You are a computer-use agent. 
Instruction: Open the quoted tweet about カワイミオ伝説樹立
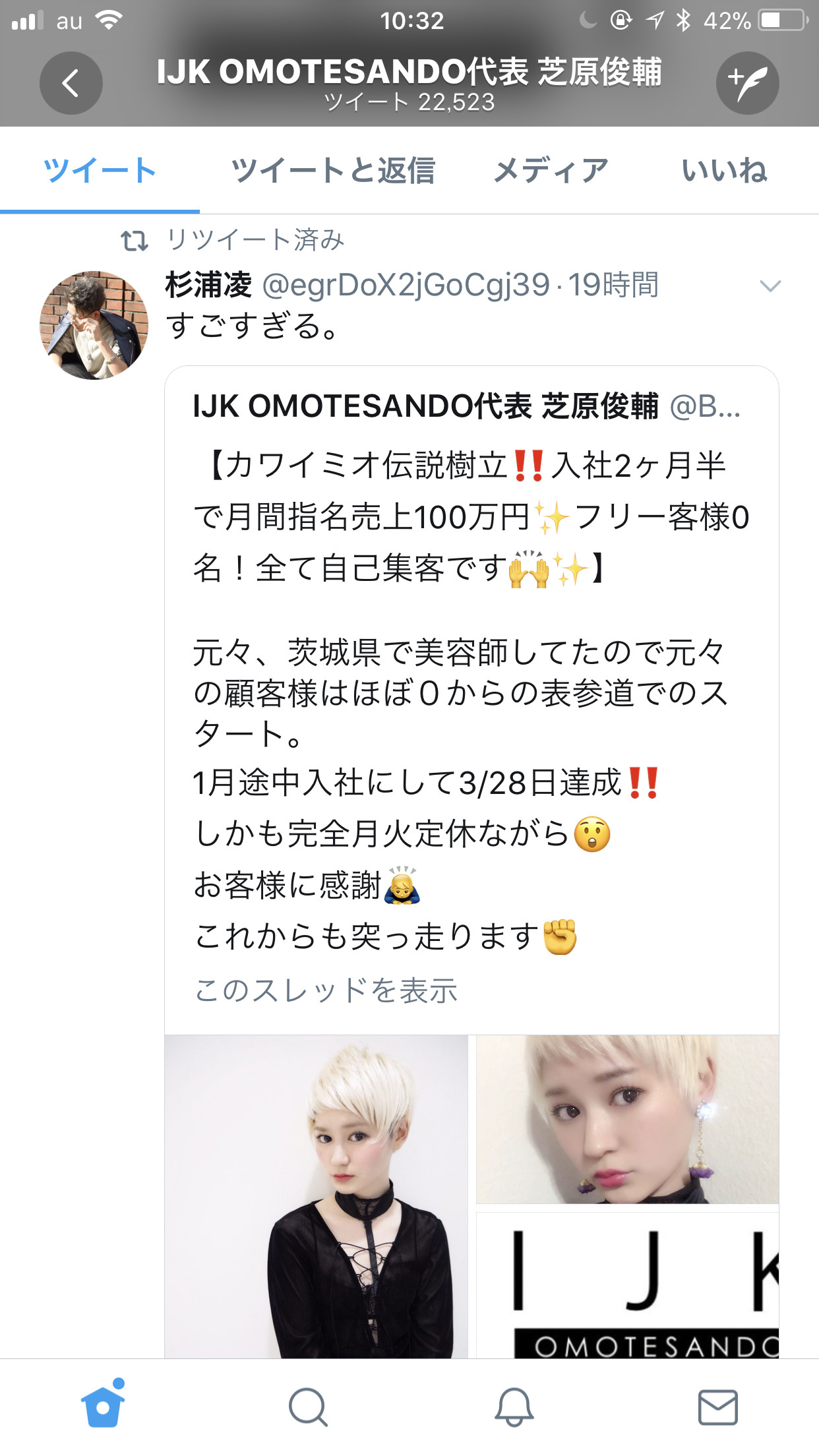click(x=471, y=692)
